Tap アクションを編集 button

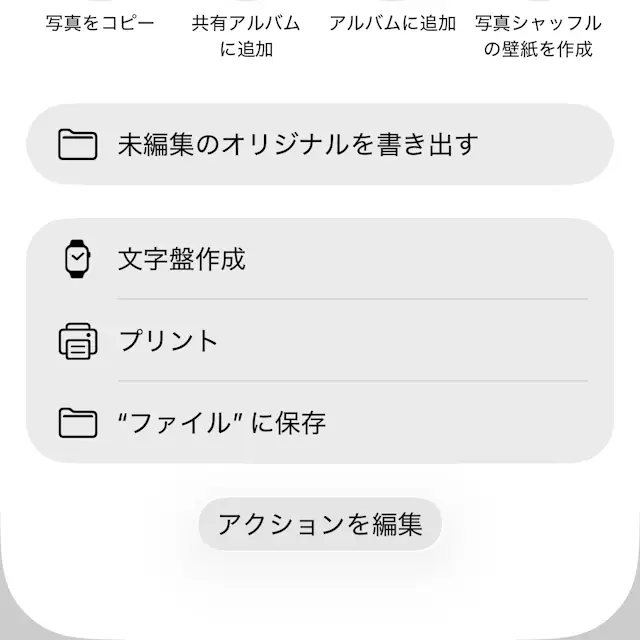click(x=320, y=524)
